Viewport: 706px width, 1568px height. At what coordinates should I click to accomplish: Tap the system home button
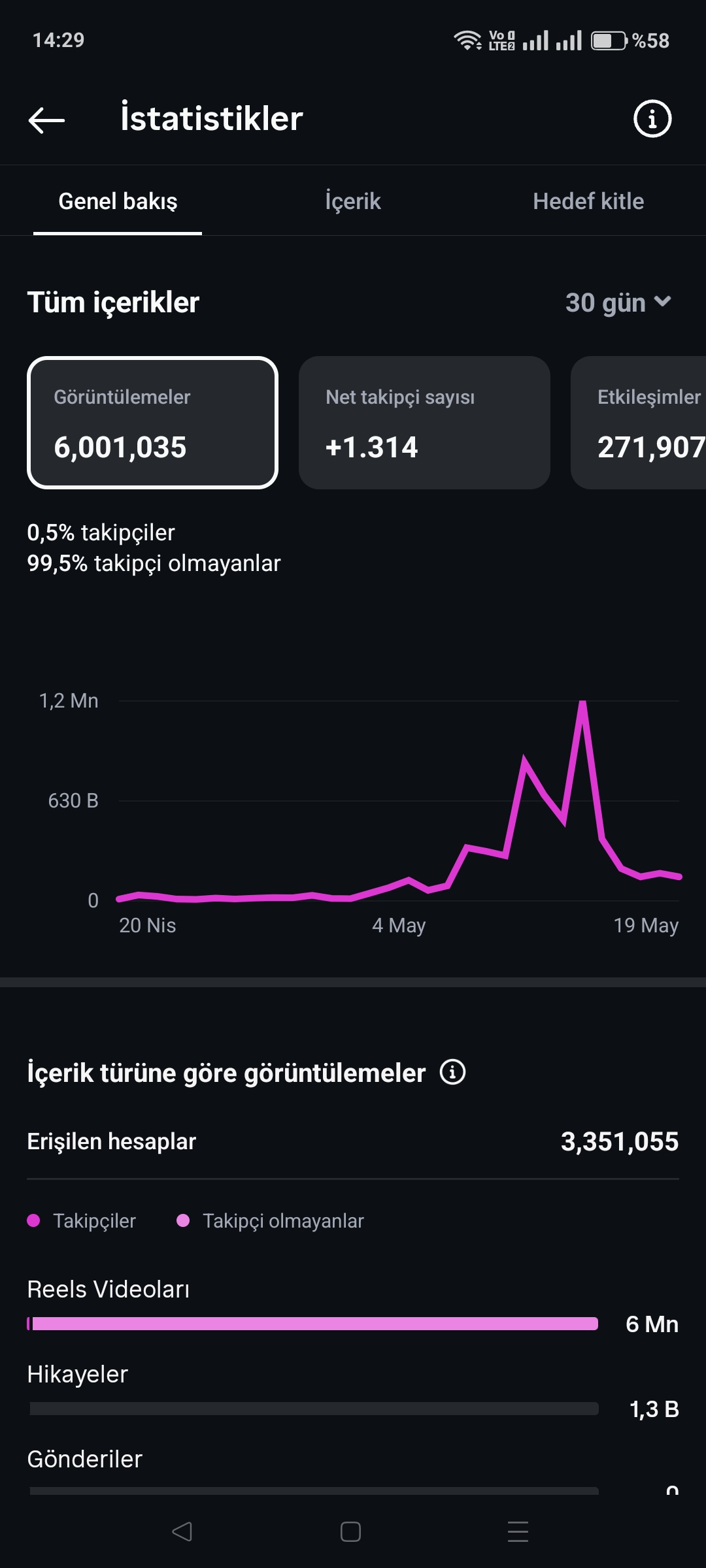[x=350, y=1531]
